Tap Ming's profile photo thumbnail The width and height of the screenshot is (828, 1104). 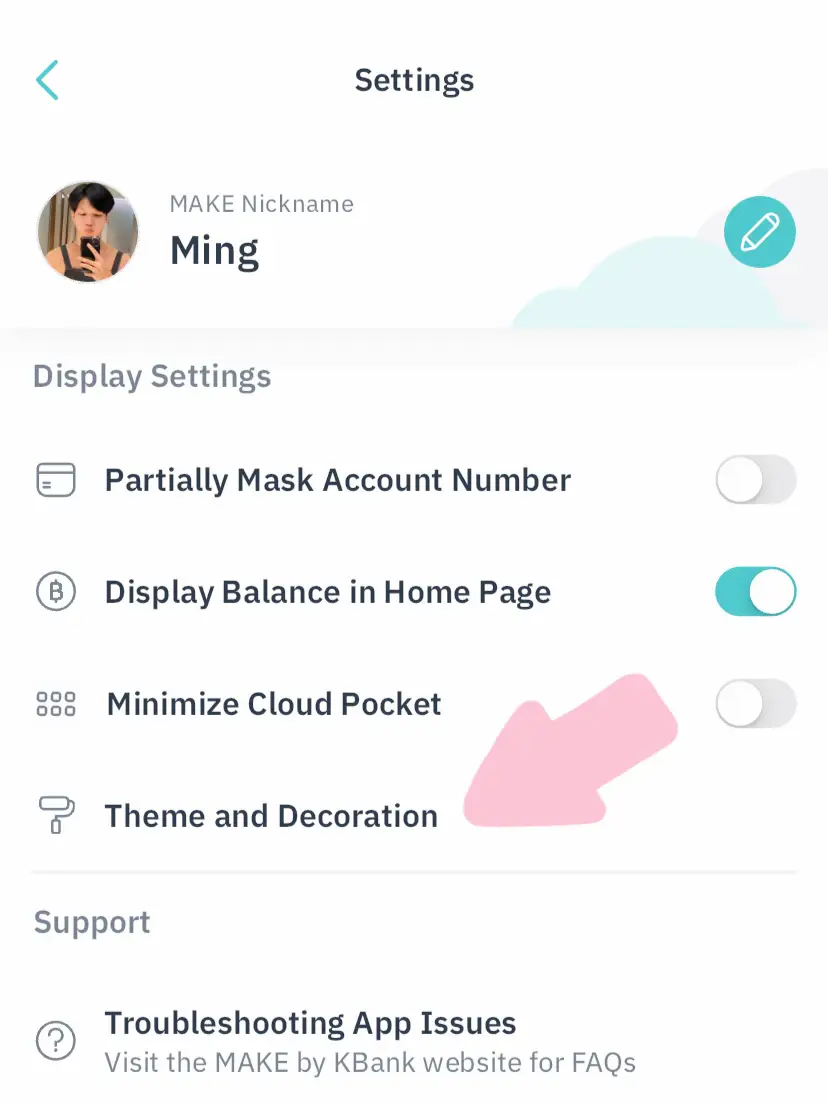pyautogui.click(x=88, y=231)
